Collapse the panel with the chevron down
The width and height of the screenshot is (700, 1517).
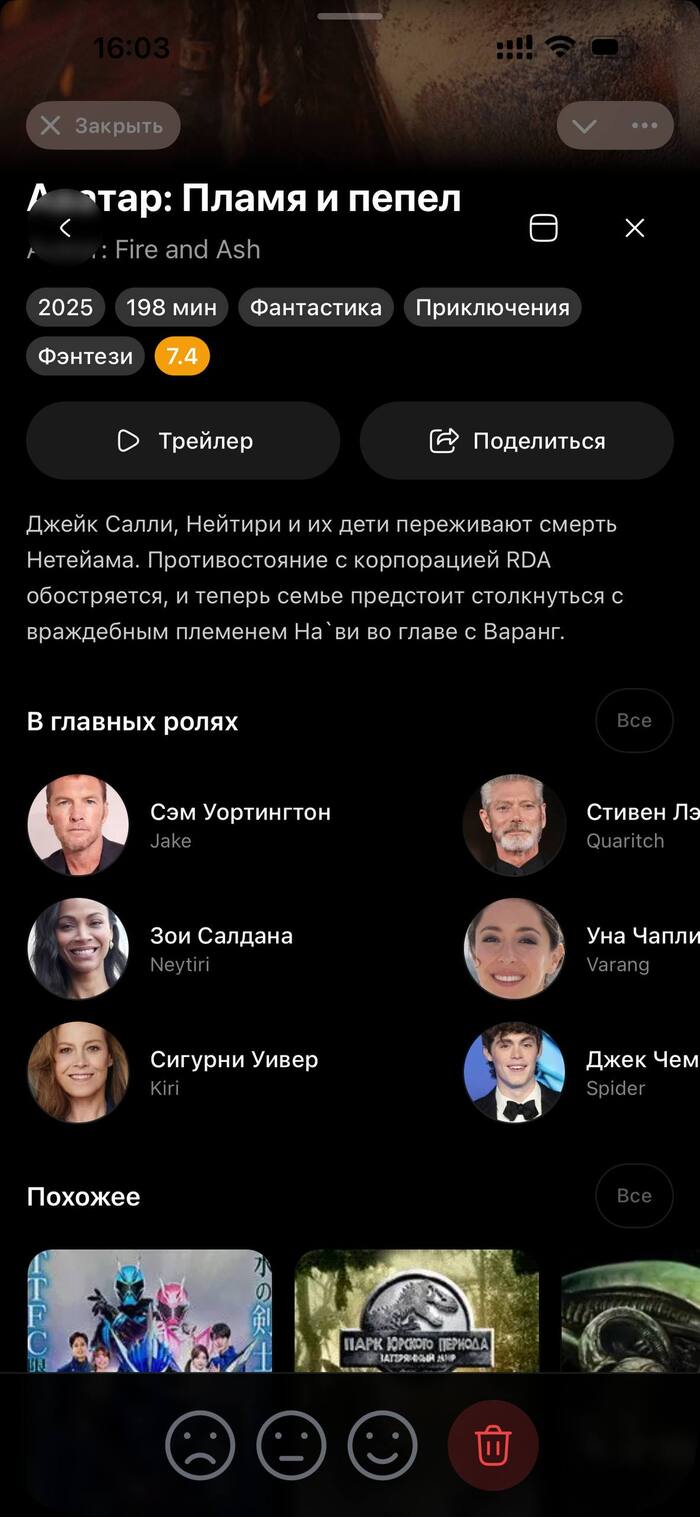point(585,126)
